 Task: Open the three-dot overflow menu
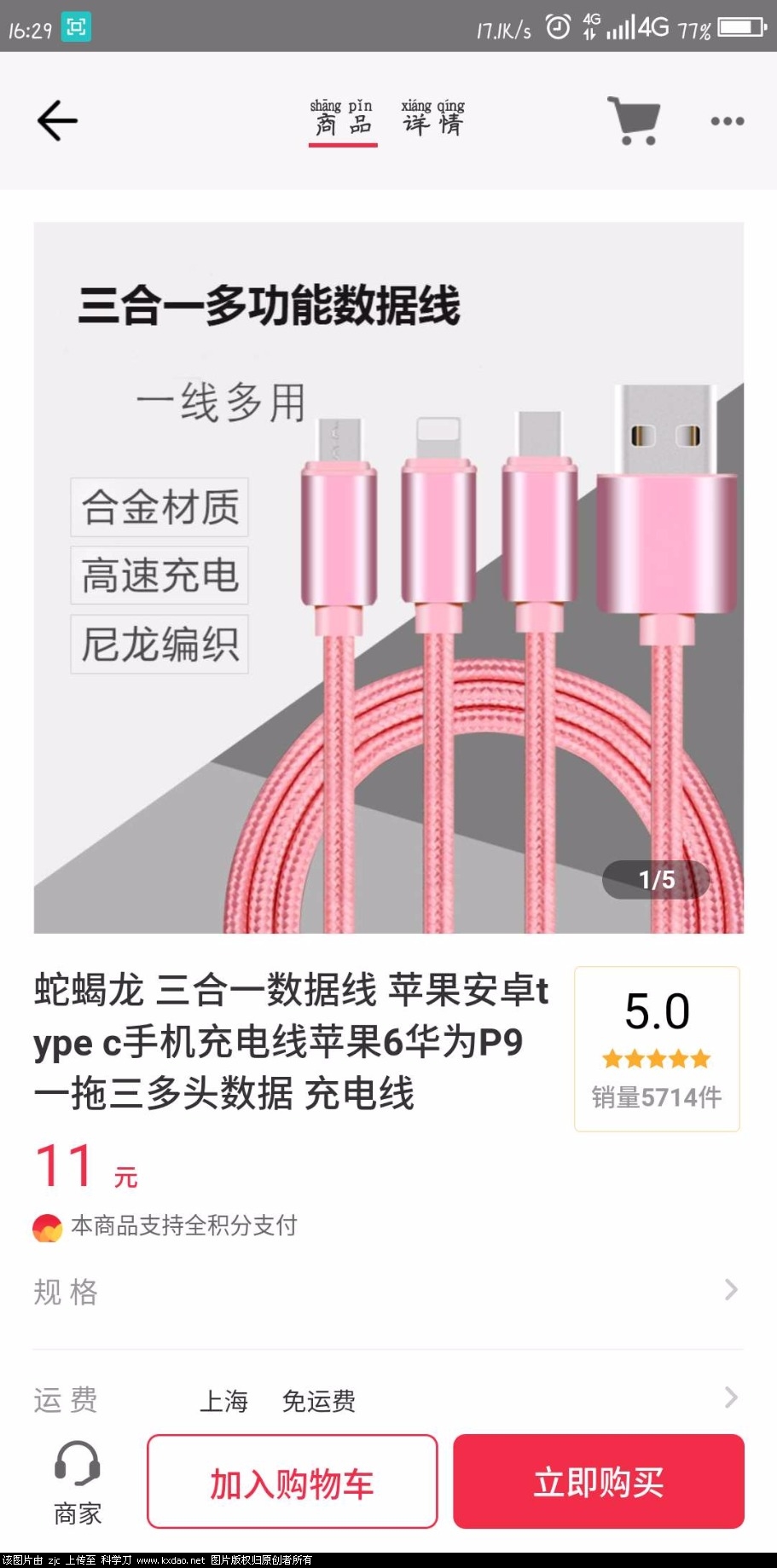tap(727, 121)
